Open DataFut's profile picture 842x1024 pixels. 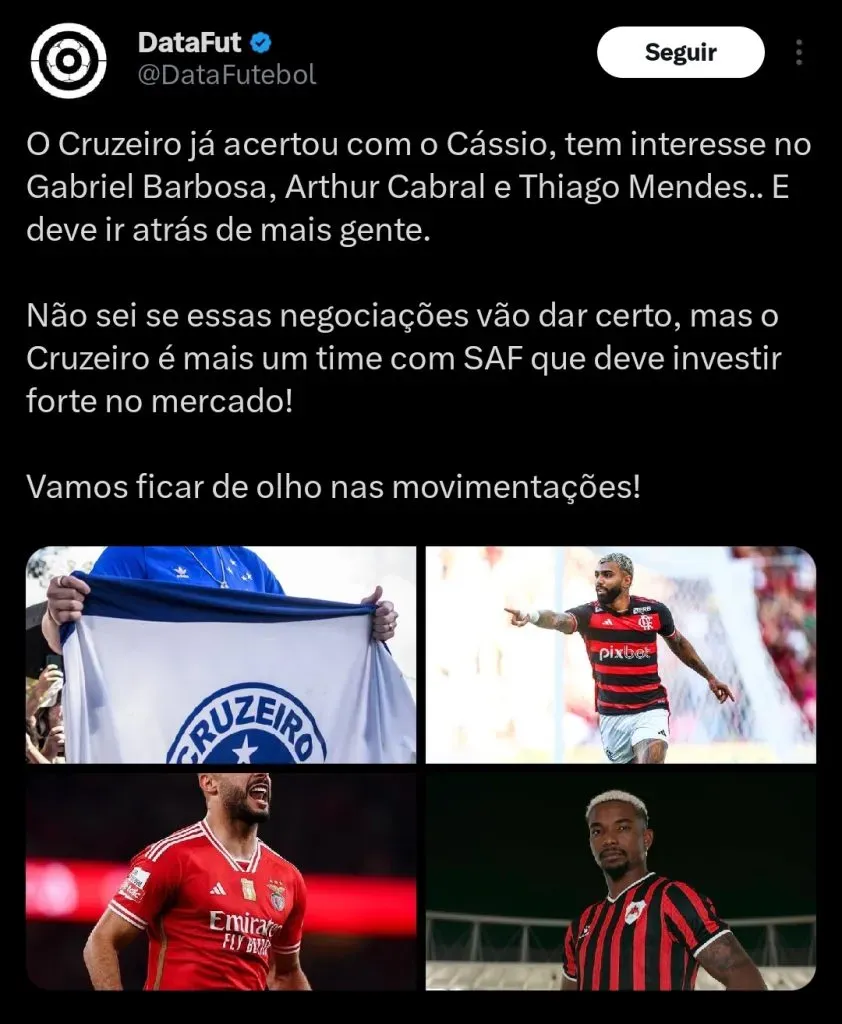coord(68,60)
